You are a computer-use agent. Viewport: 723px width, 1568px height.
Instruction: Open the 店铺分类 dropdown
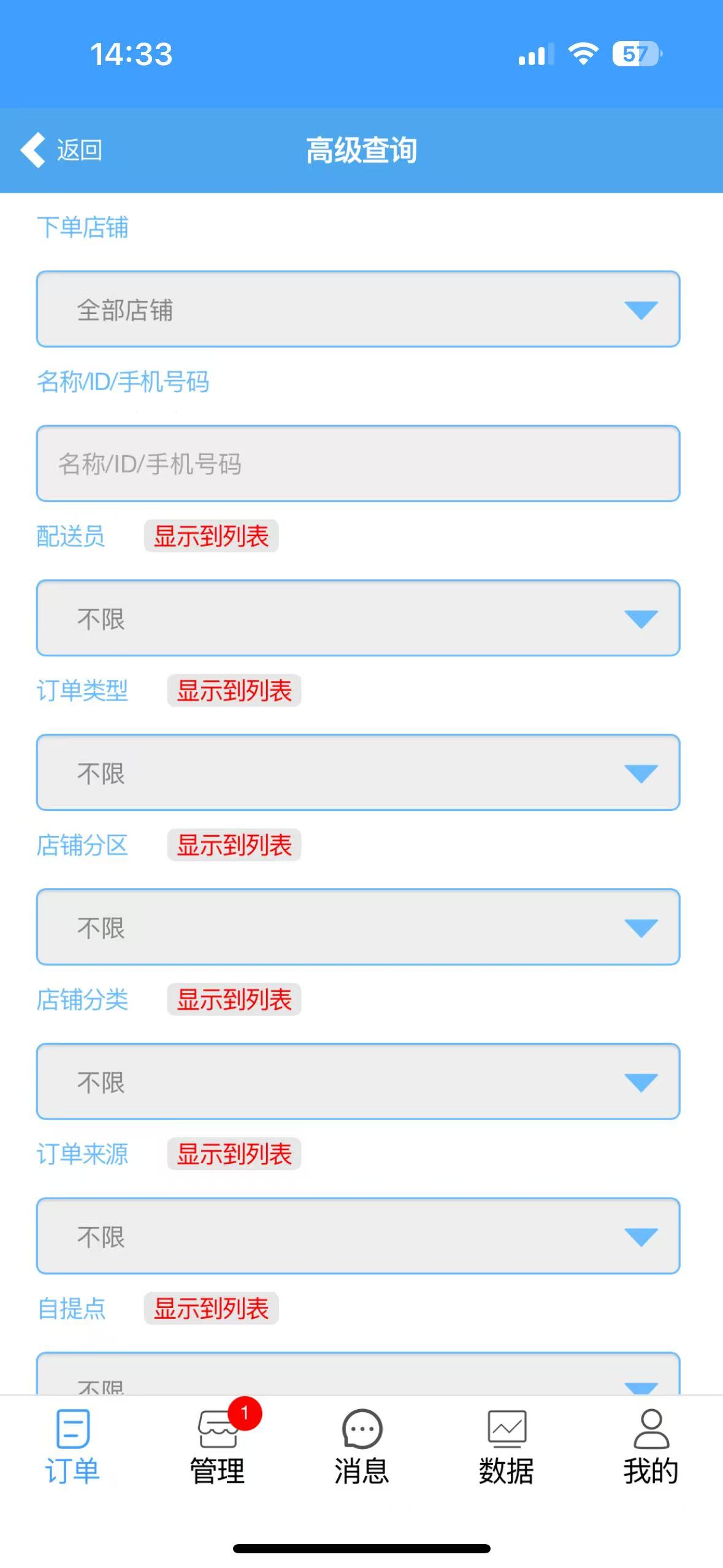[358, 1082]
